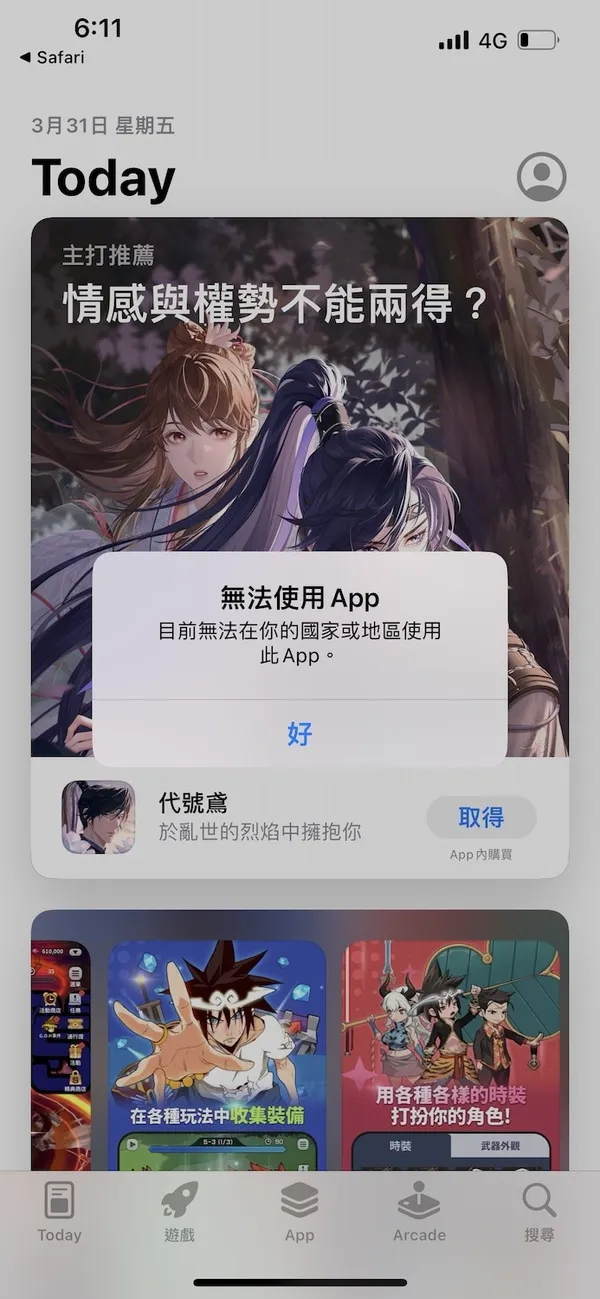Screen dimensions: 600x1299
Task: Open the account profile icon
Action: click(541, 177)
